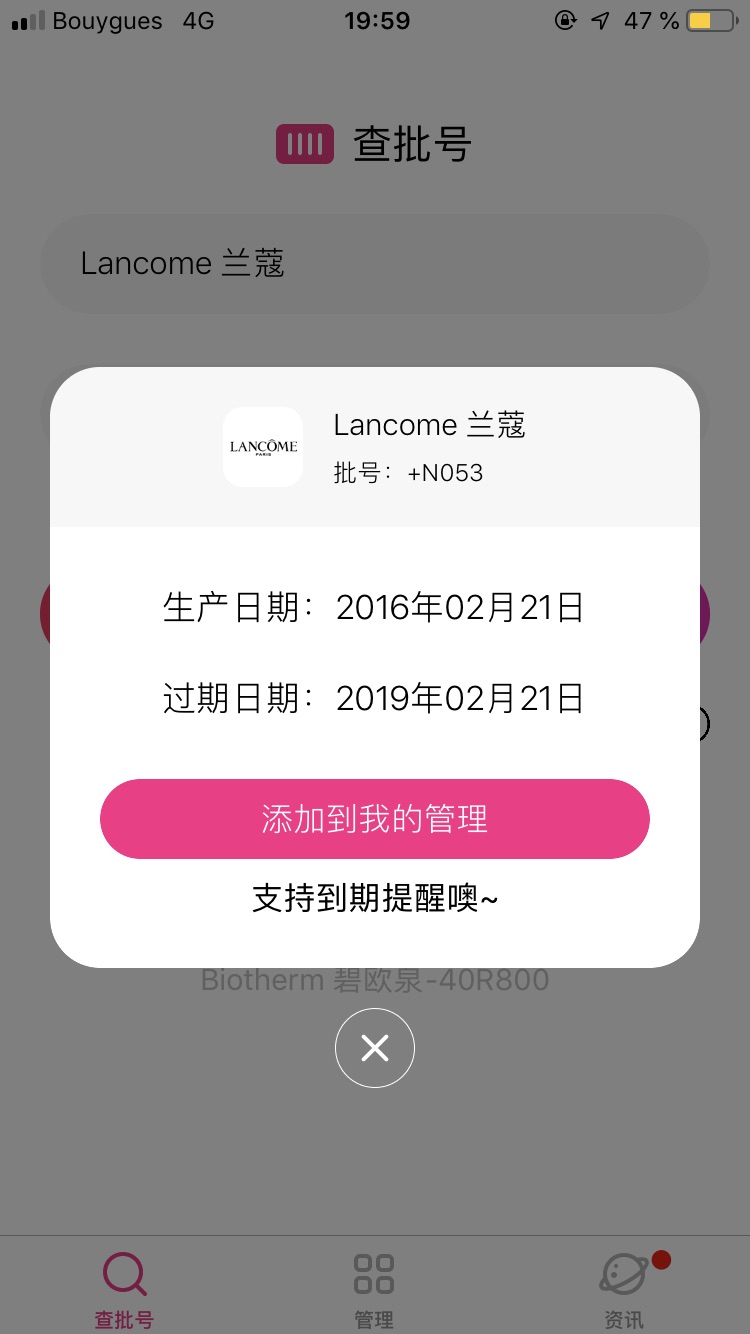Open the 资讯 tab
Screen dimensions: 750x1334
click(624, 1289)
